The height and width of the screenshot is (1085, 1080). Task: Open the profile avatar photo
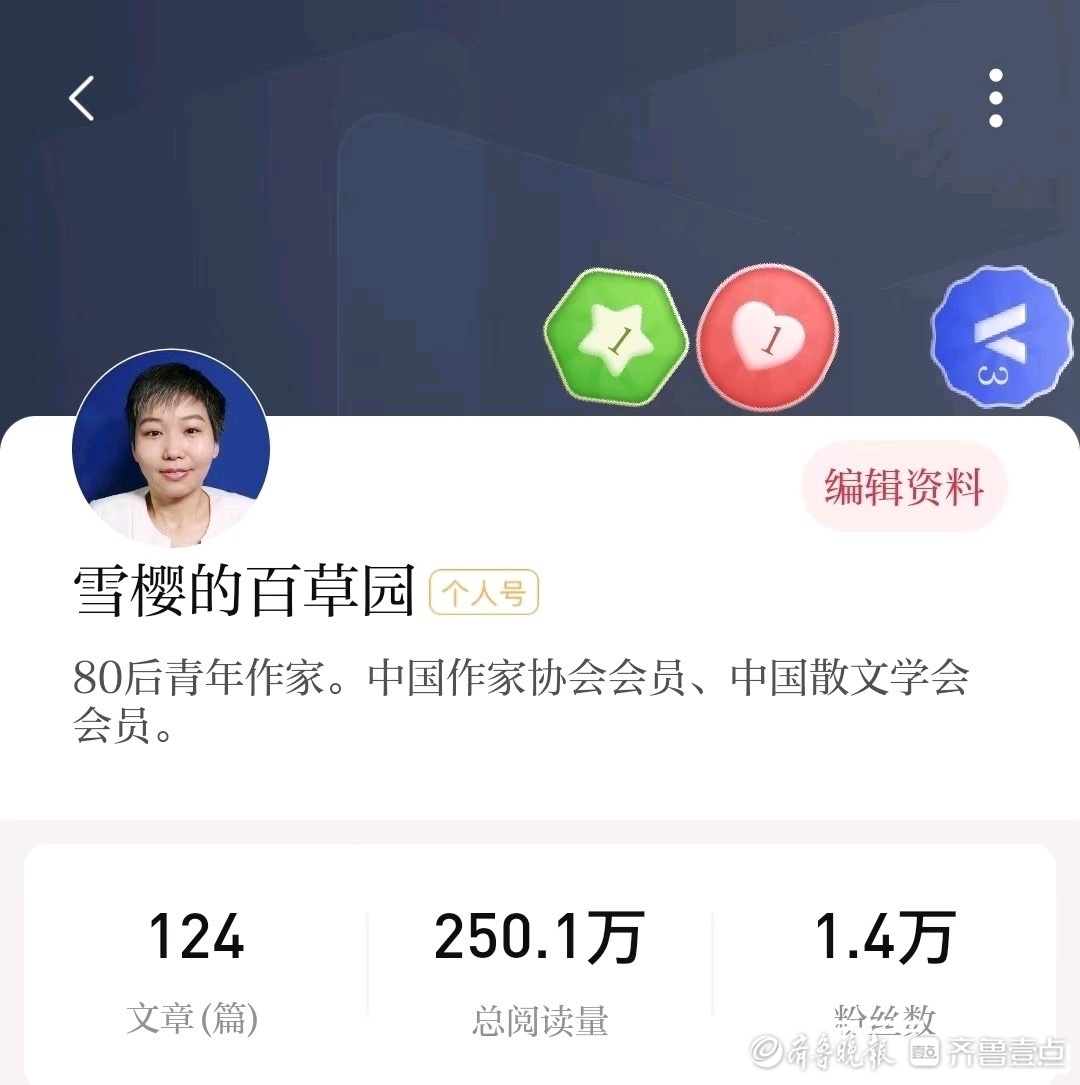171,448
